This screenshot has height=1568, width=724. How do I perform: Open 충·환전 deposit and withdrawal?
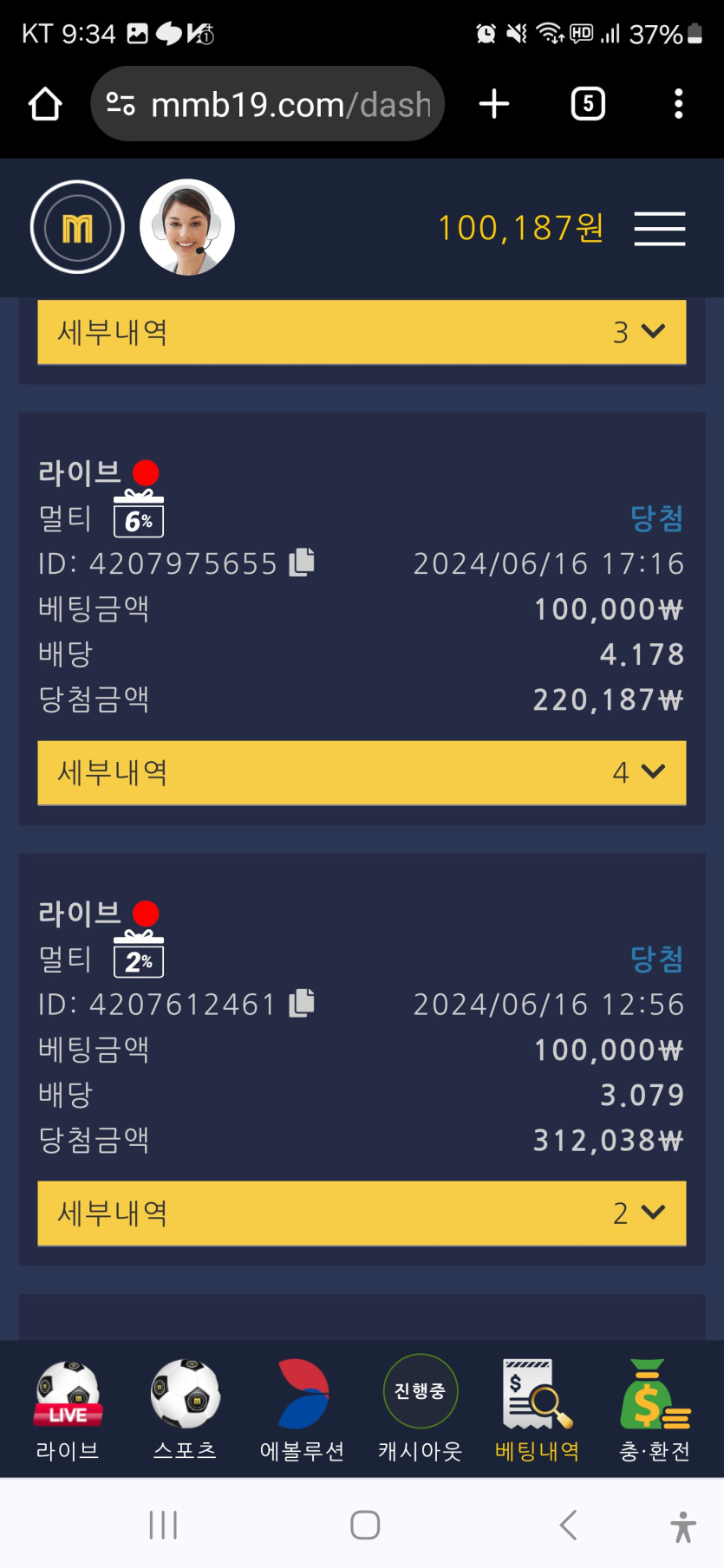tap(655, 1410)
